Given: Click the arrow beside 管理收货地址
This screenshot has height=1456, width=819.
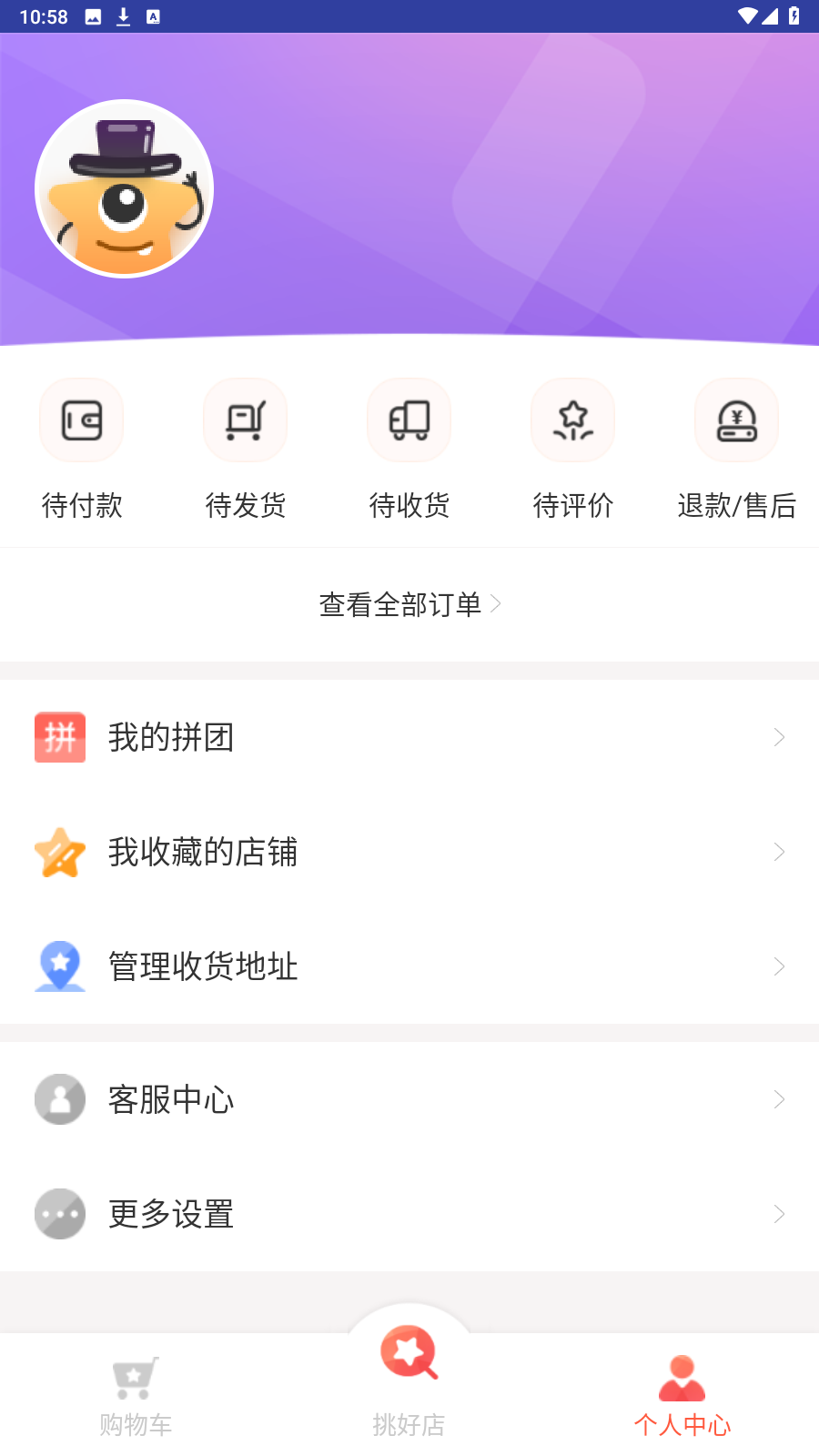Looking at the screenshot, I should pos(780,966).
